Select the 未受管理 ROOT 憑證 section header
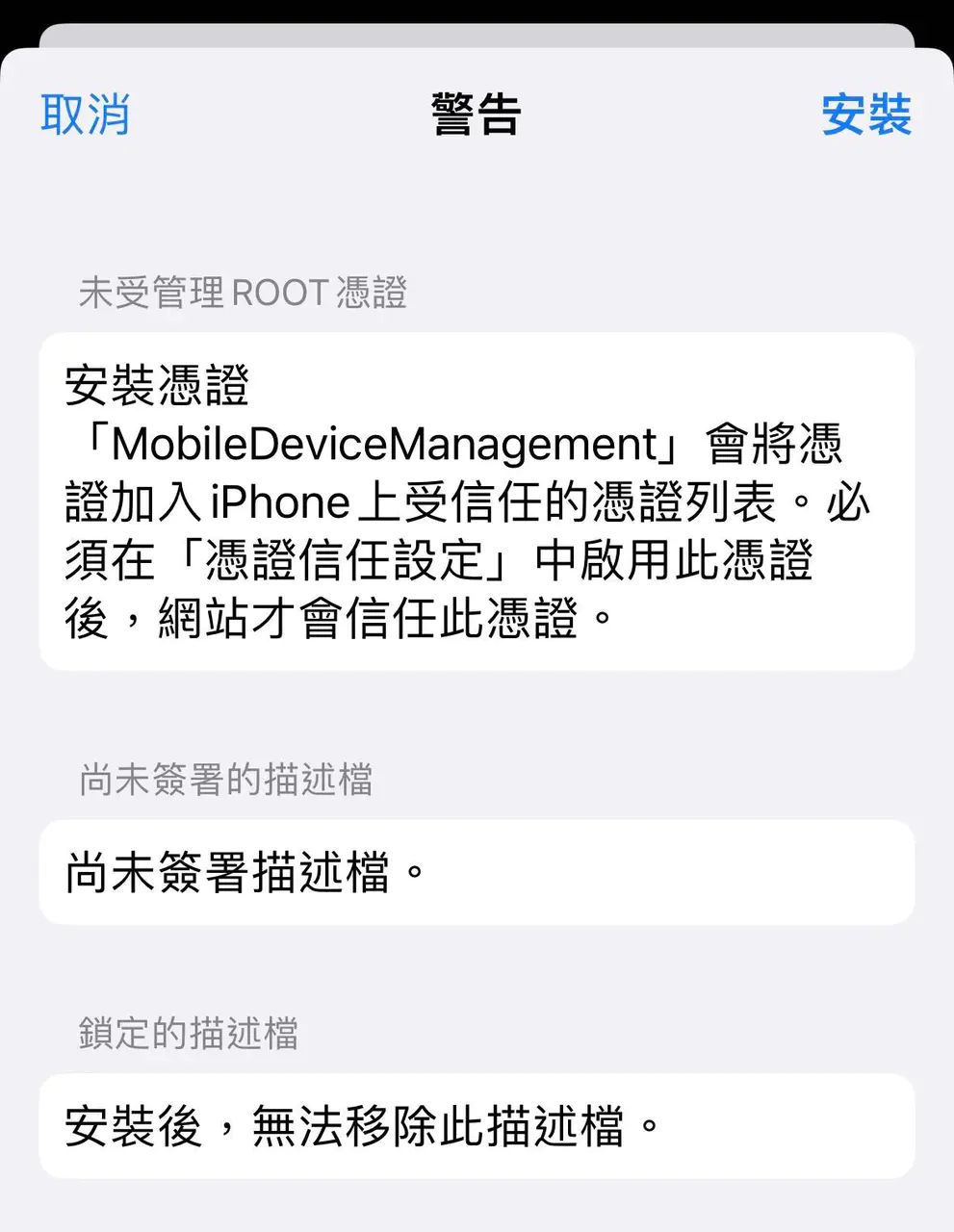Image resolution: width=954 pixels, height=1232 pixels. pyautogui.click(x=243, y=294)
